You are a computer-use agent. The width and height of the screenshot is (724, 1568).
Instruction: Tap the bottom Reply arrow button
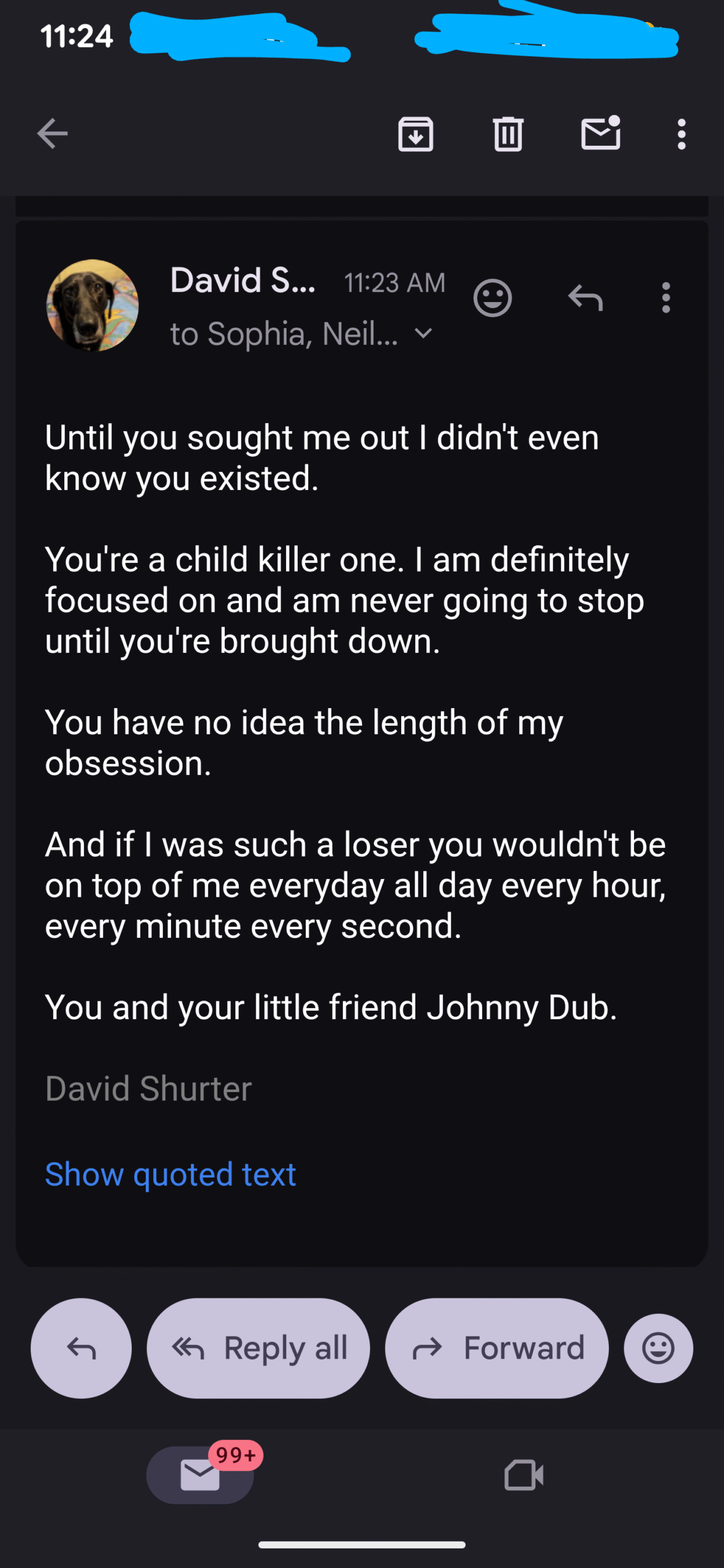point(81,1347)
